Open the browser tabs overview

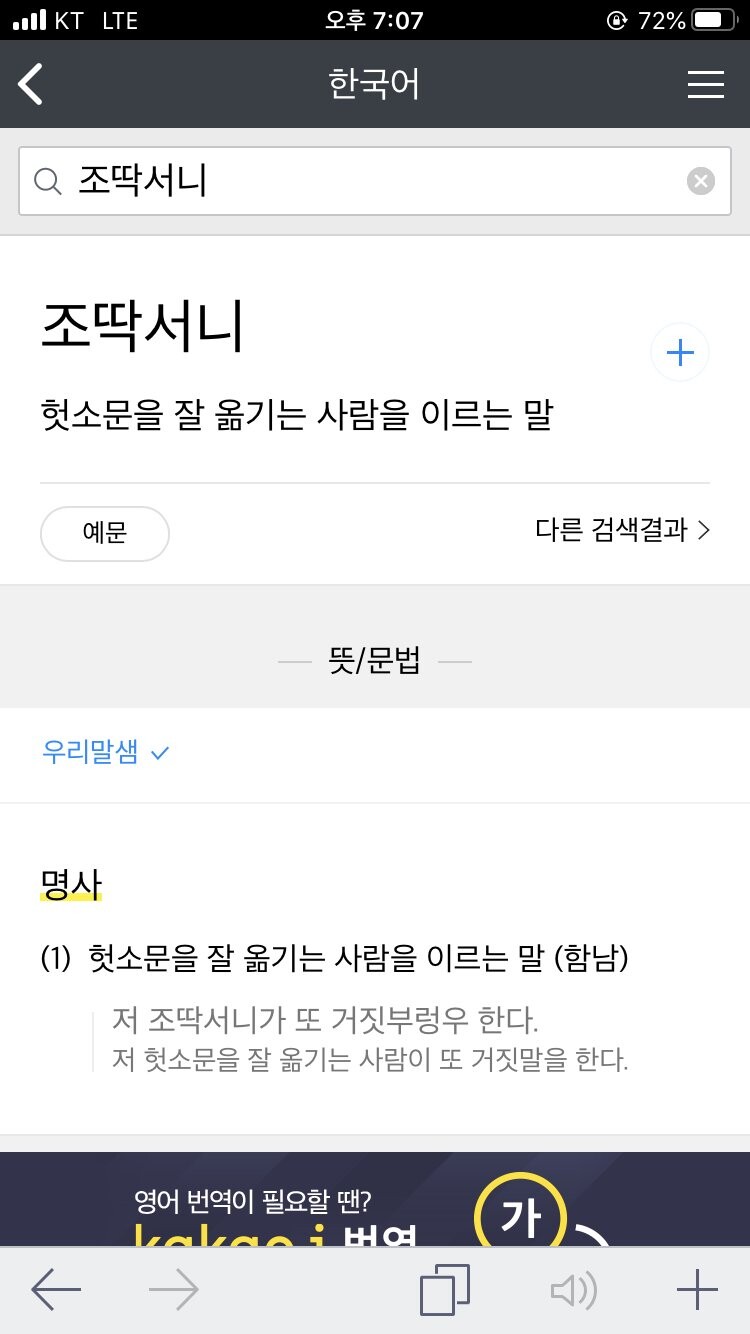(444, 1290)
